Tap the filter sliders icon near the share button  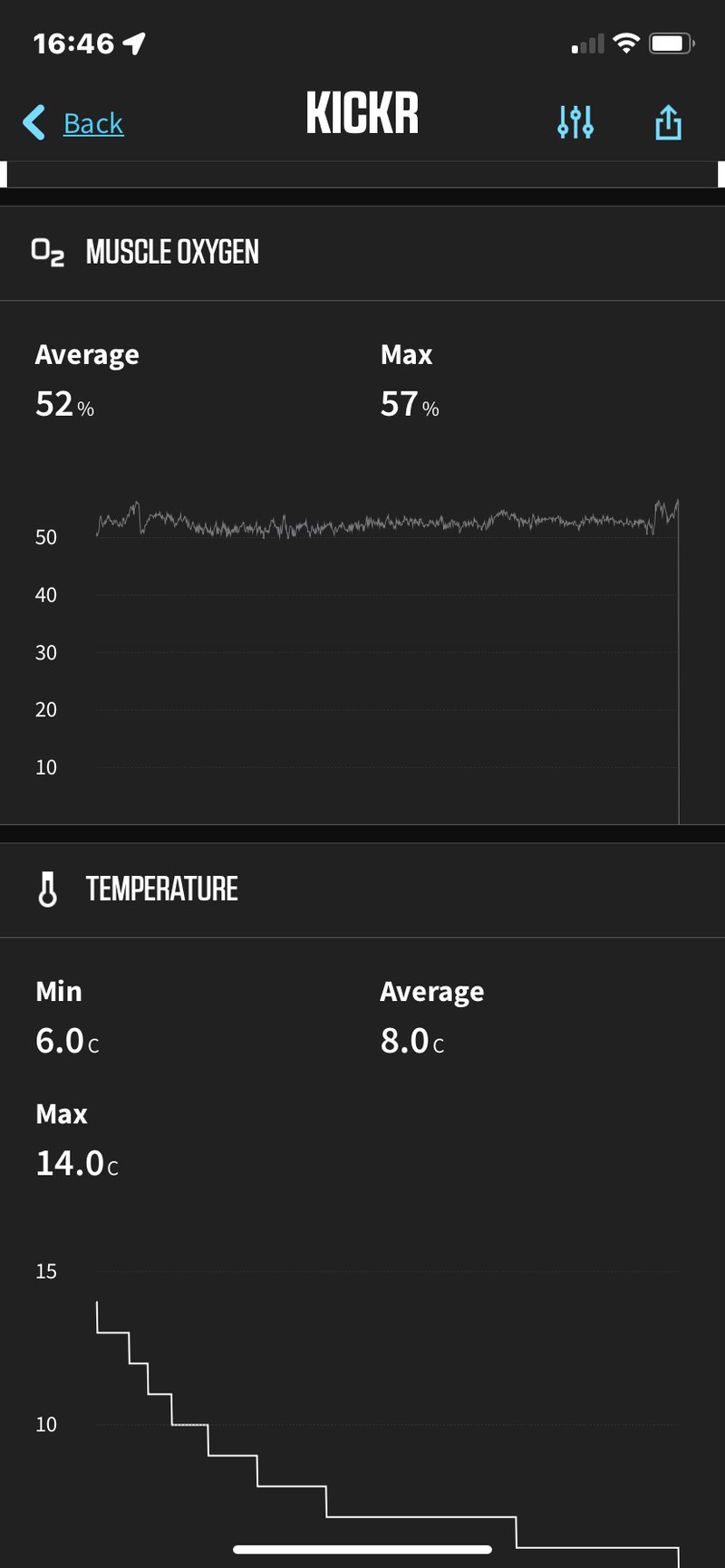576,120
